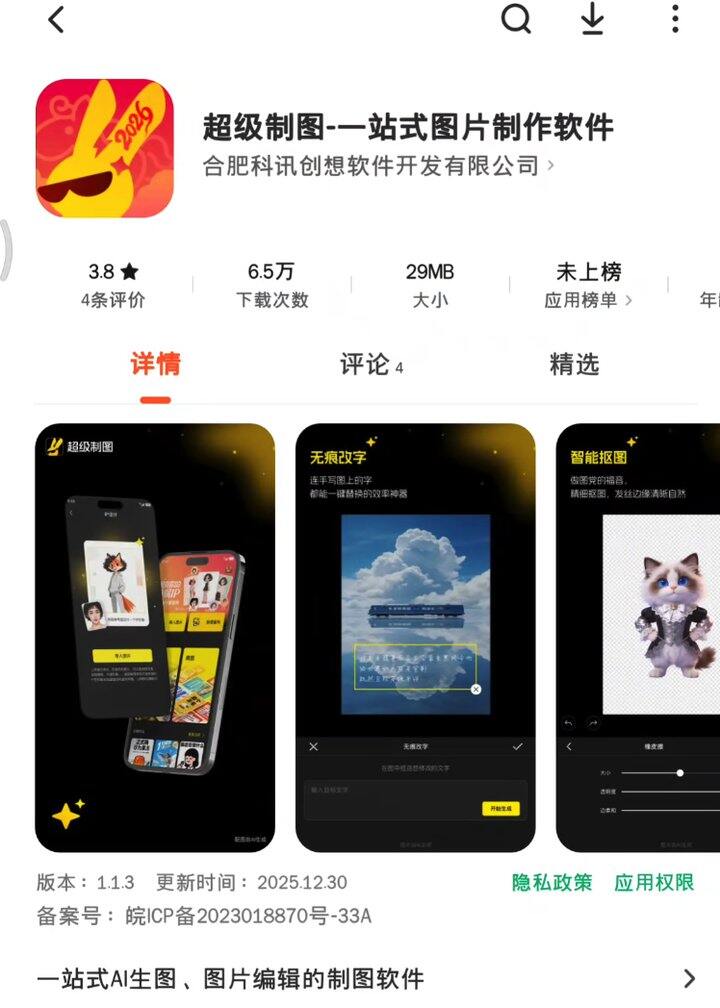Image resolution: width=720 pixels, height=1008 pixels.
Task: View the 3.8 rating and 4条评价
Action: (x=113, y=285)
